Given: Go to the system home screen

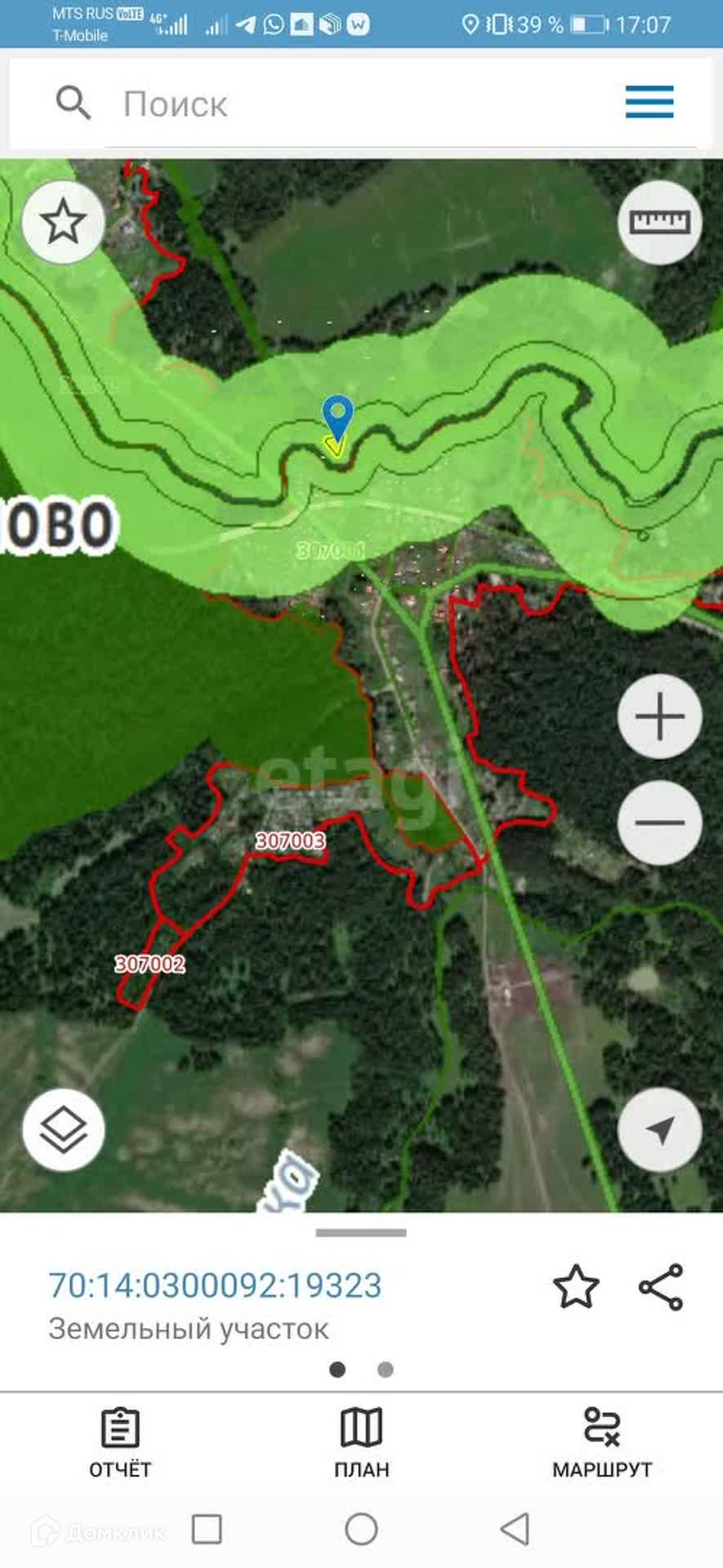Looking at the screenshot, I should pyautogui.click(x=361, y=1529).
